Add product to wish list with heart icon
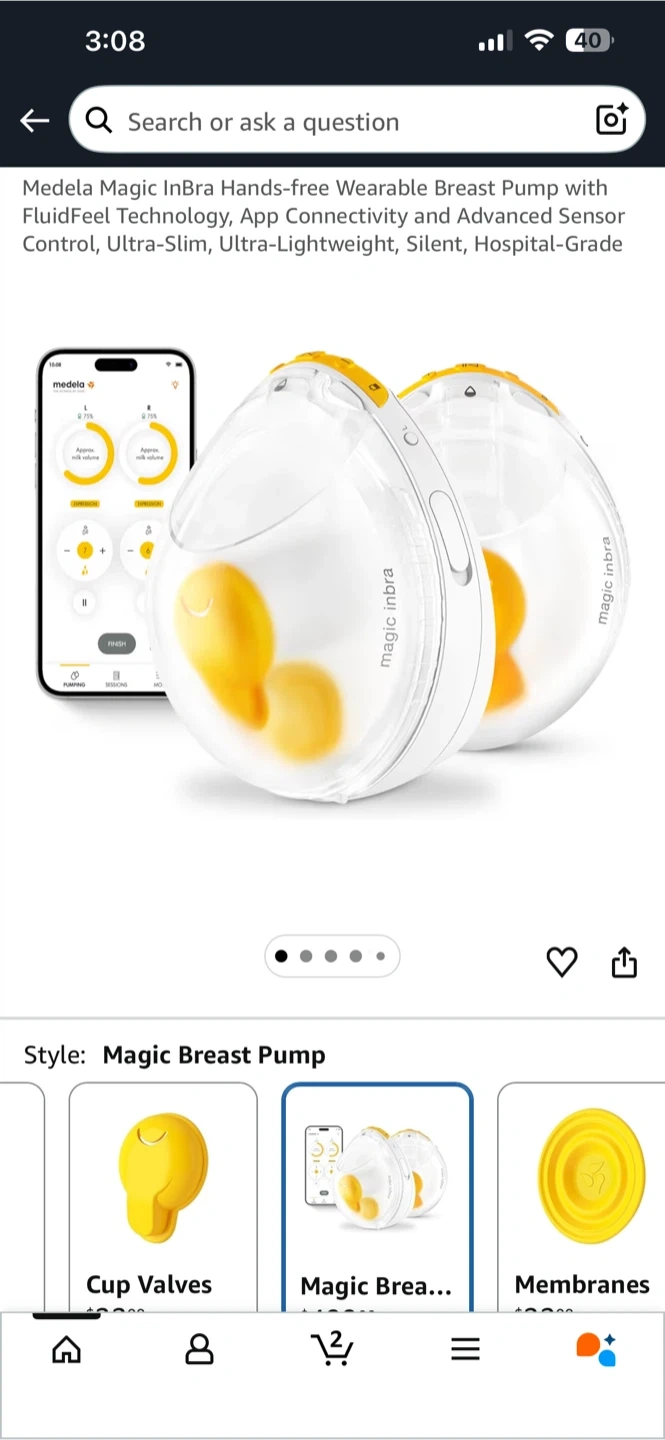The height and width of the screenshot is (1440, 665). [562, 962]
